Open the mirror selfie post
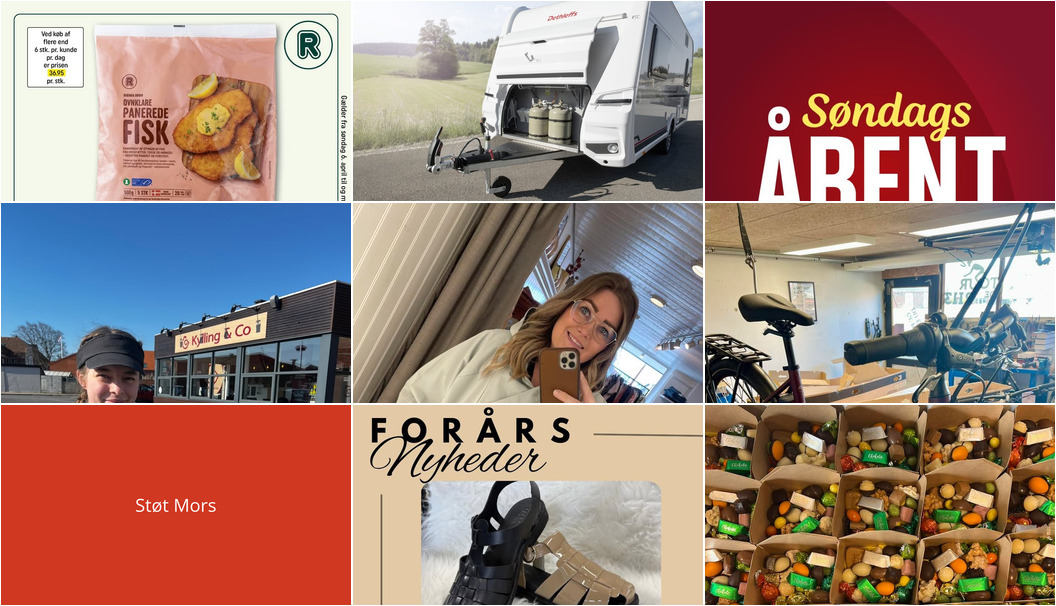 pyautogui.click(x=528, y=303)
